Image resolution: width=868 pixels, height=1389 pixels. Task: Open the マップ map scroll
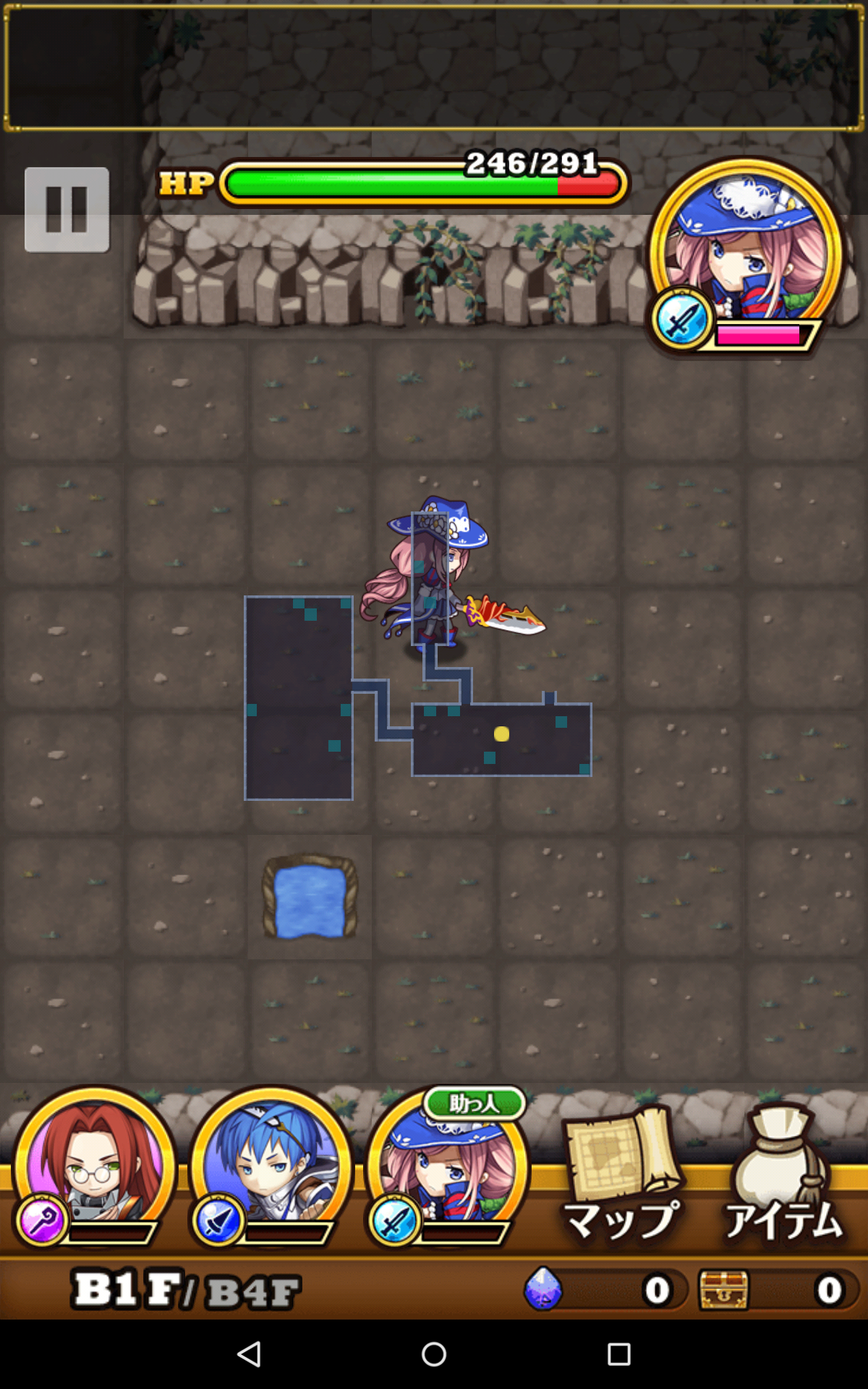point(623,1171)
